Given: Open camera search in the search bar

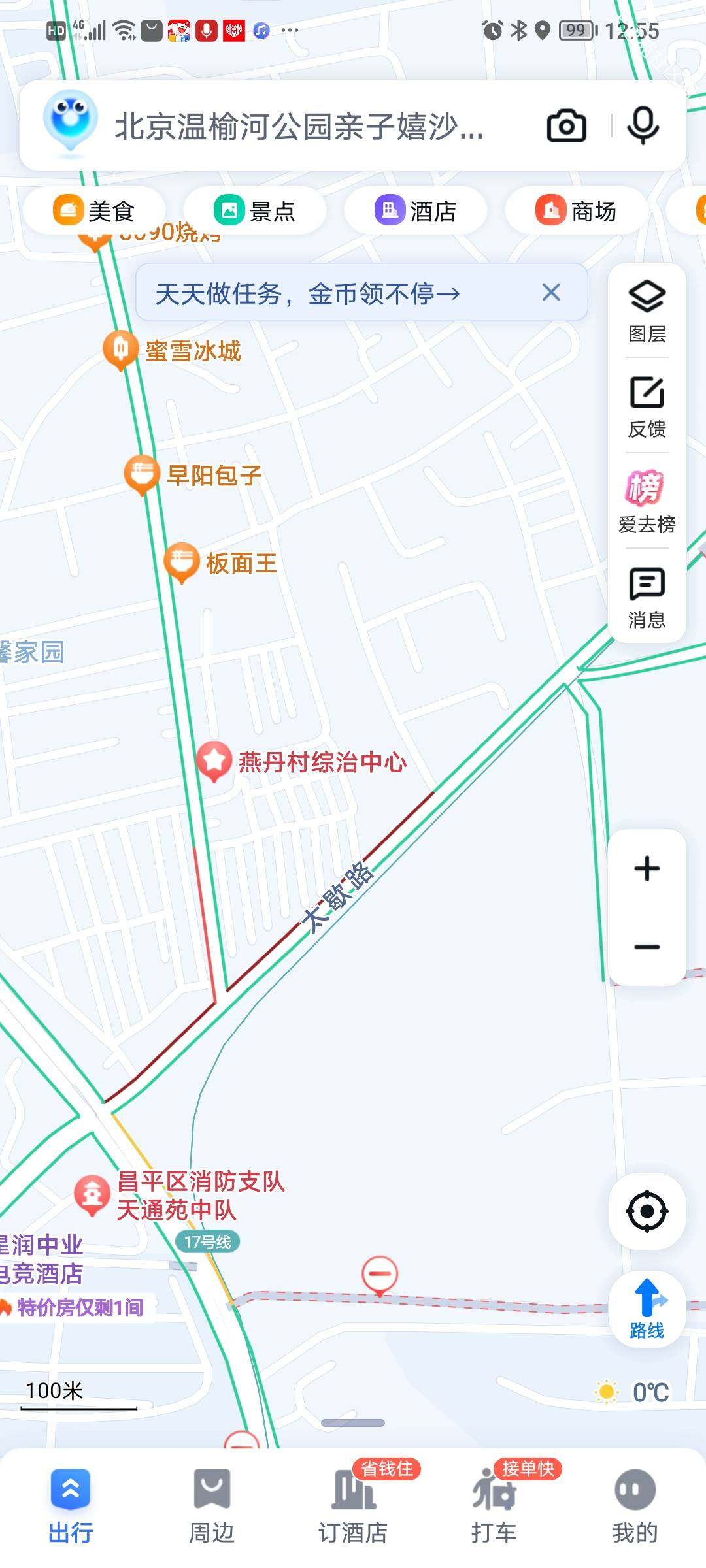Looking at the screenshot, I should [x=566, y=125].
